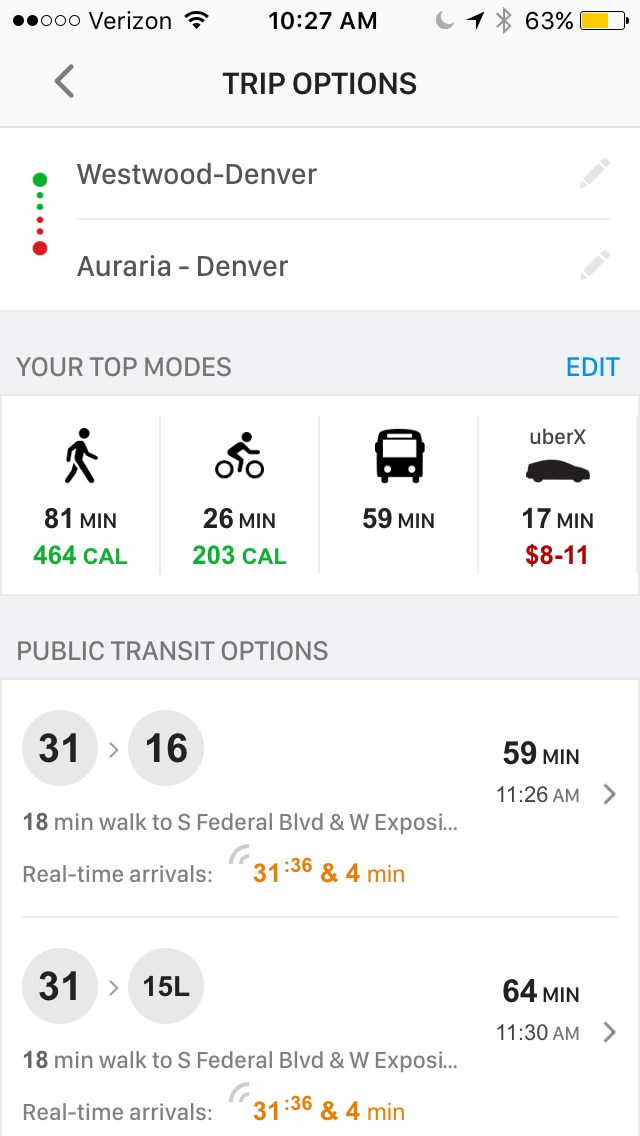Tap EDIT for your top modes
The height and width of the screenshot is (1136, 640).
point(592,367)
